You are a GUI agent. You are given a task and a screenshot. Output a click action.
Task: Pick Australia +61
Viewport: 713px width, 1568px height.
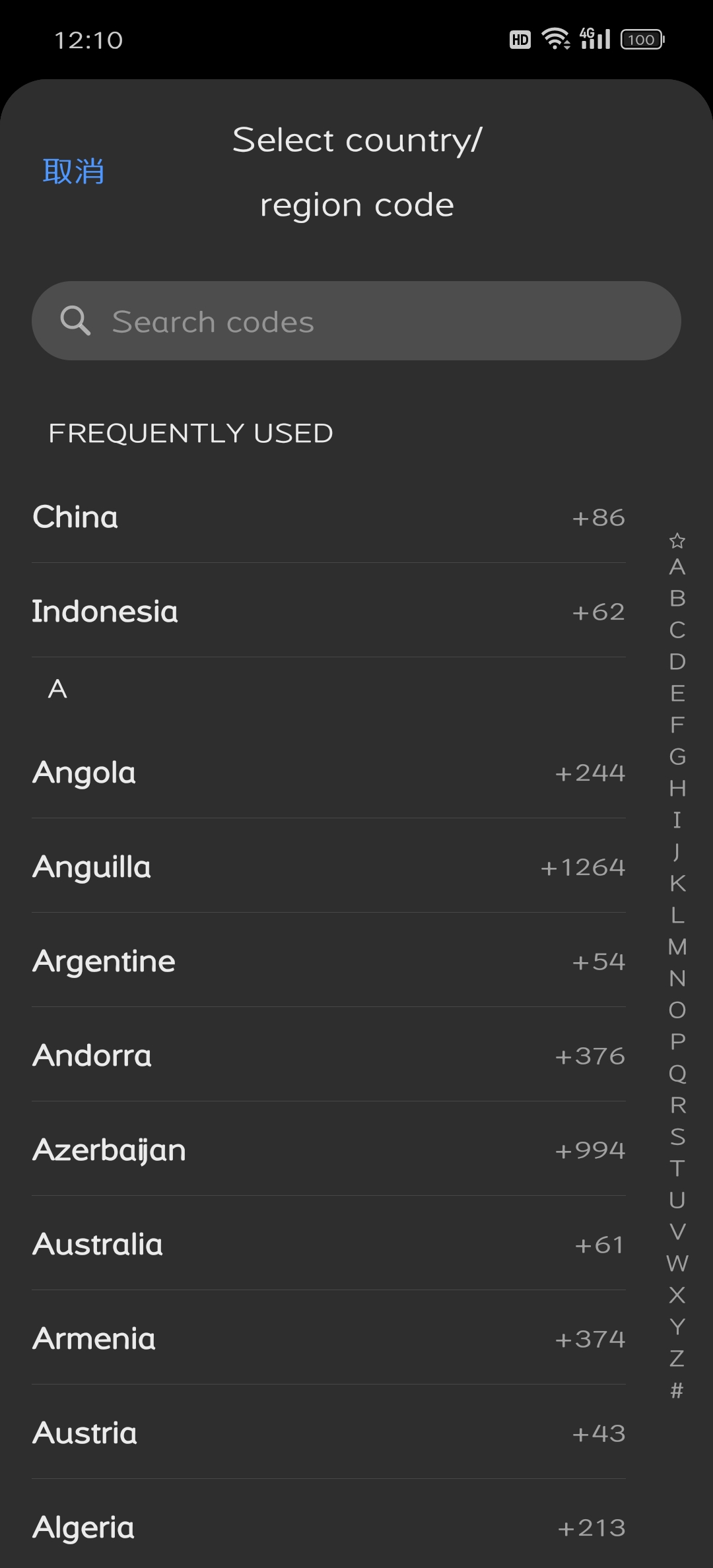click(328, 1244)
